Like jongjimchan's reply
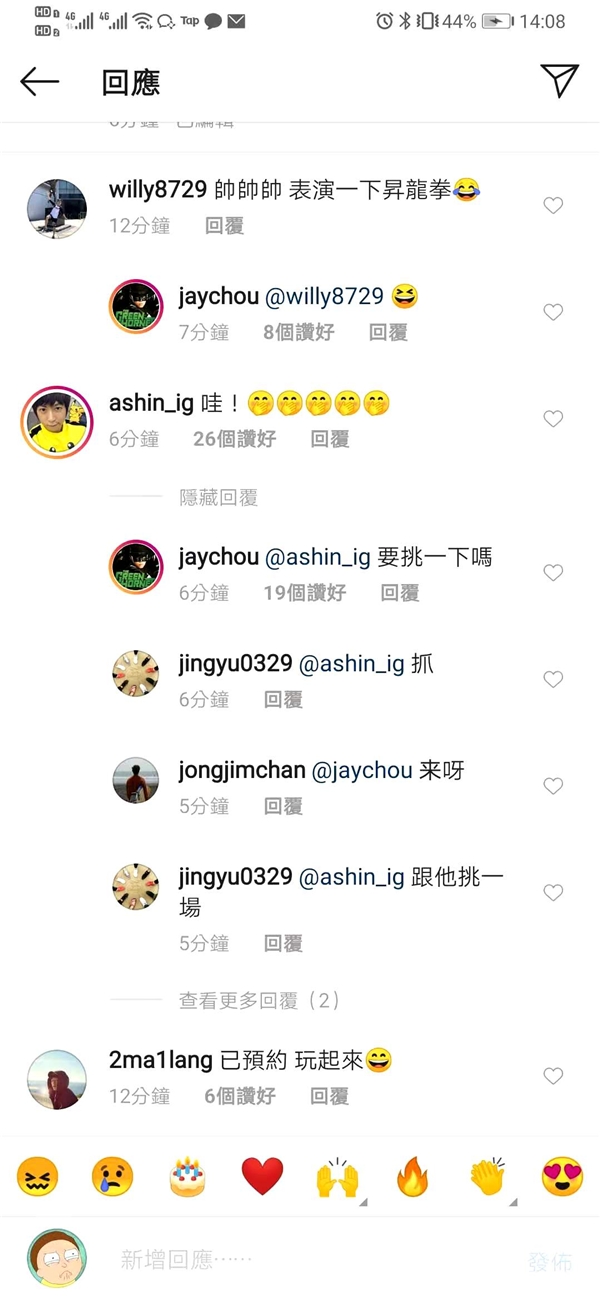The height and width of the screenshot is (1300, 600). click(x=553, y=786)
